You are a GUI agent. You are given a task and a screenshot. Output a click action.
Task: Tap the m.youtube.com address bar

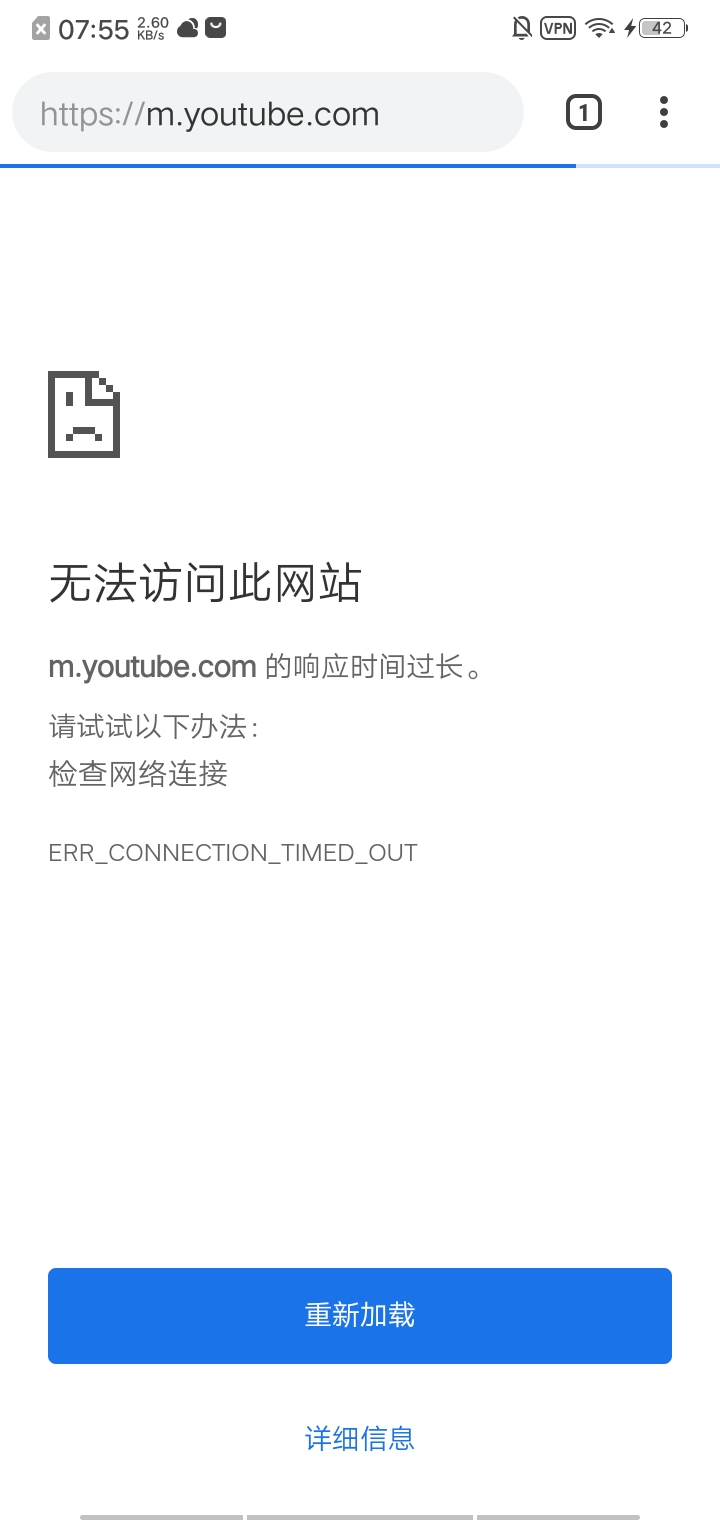coord(267,113)
